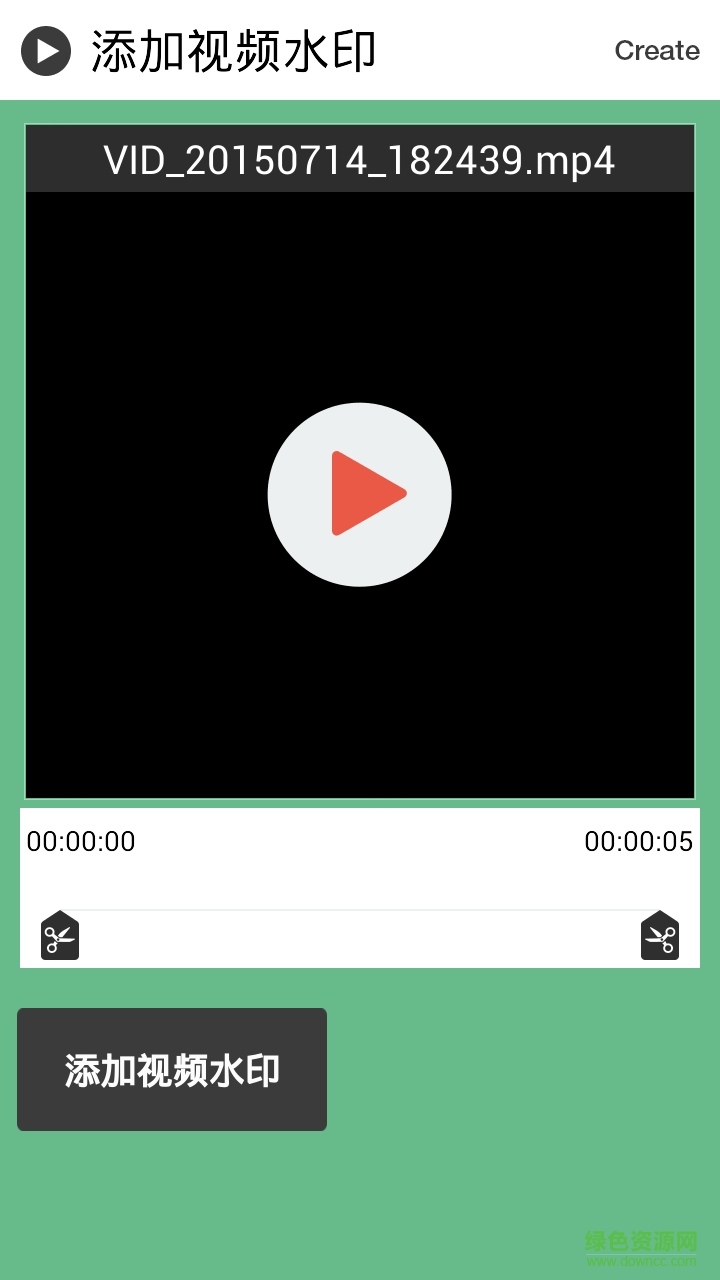Screen dimensions: 720x1280
Task: Tap the 添加视频水印 button
Action: pyautogui.click(x=172, y=1069)
